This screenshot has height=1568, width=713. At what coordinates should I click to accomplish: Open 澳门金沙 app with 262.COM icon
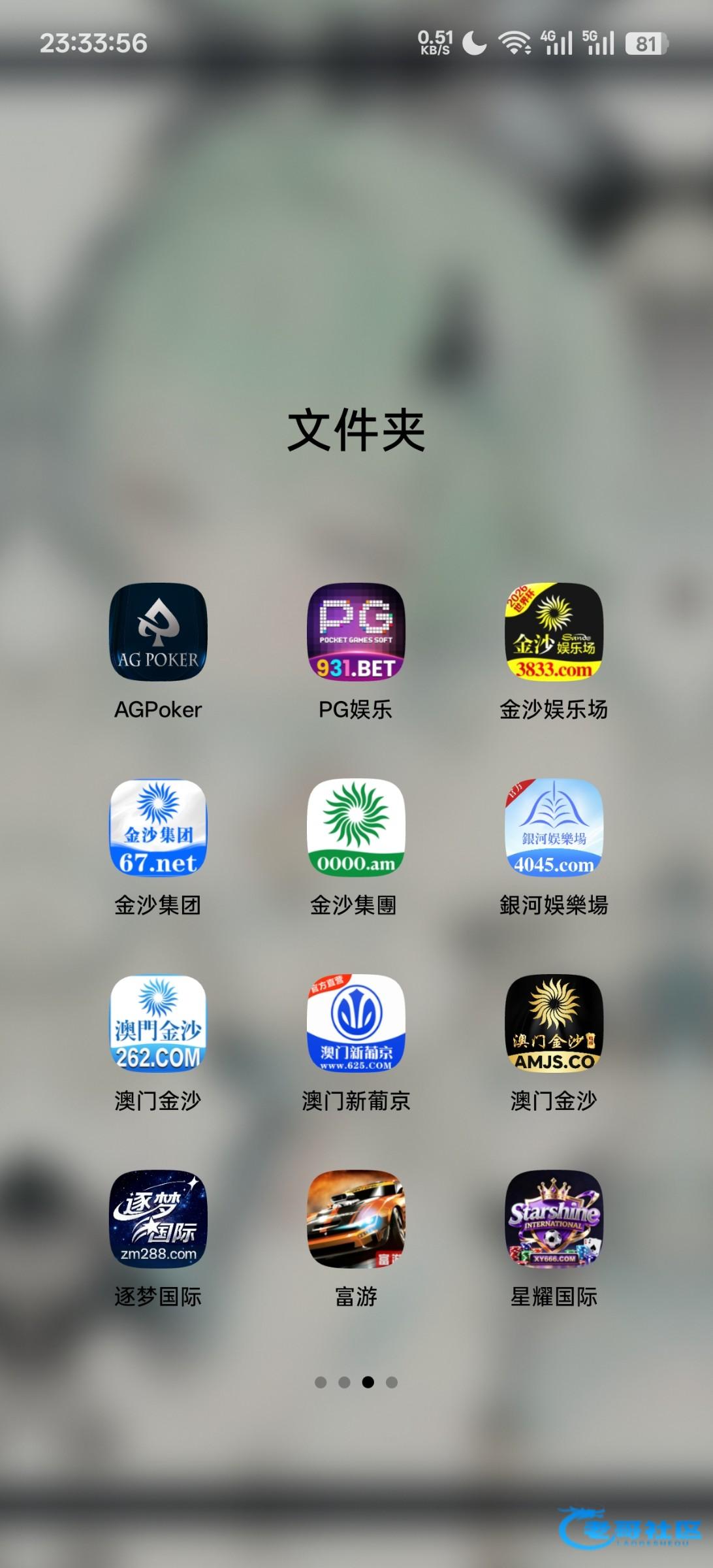pos(158,1023)
